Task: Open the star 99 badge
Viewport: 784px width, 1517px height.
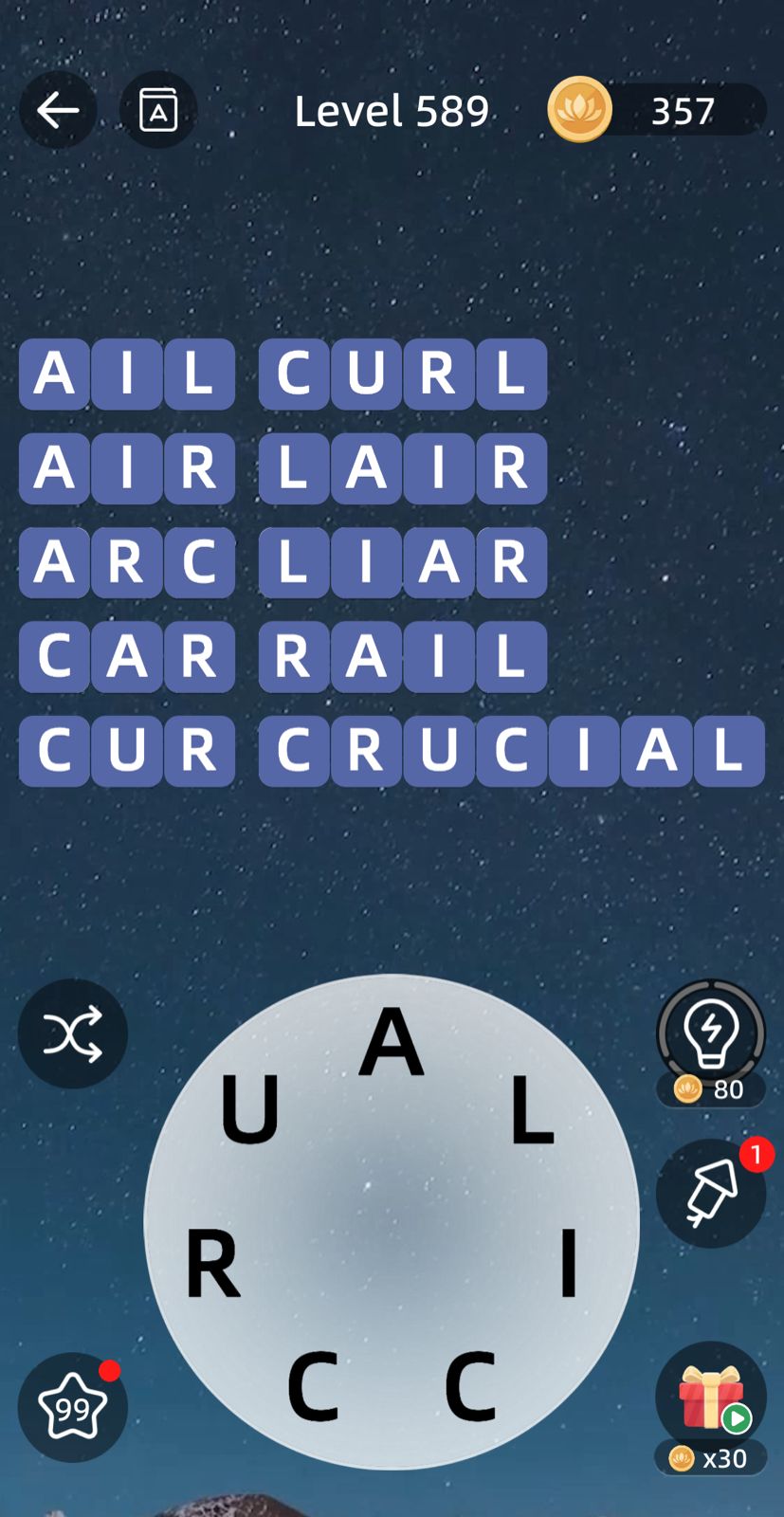Action: (x=72, y=1408)
